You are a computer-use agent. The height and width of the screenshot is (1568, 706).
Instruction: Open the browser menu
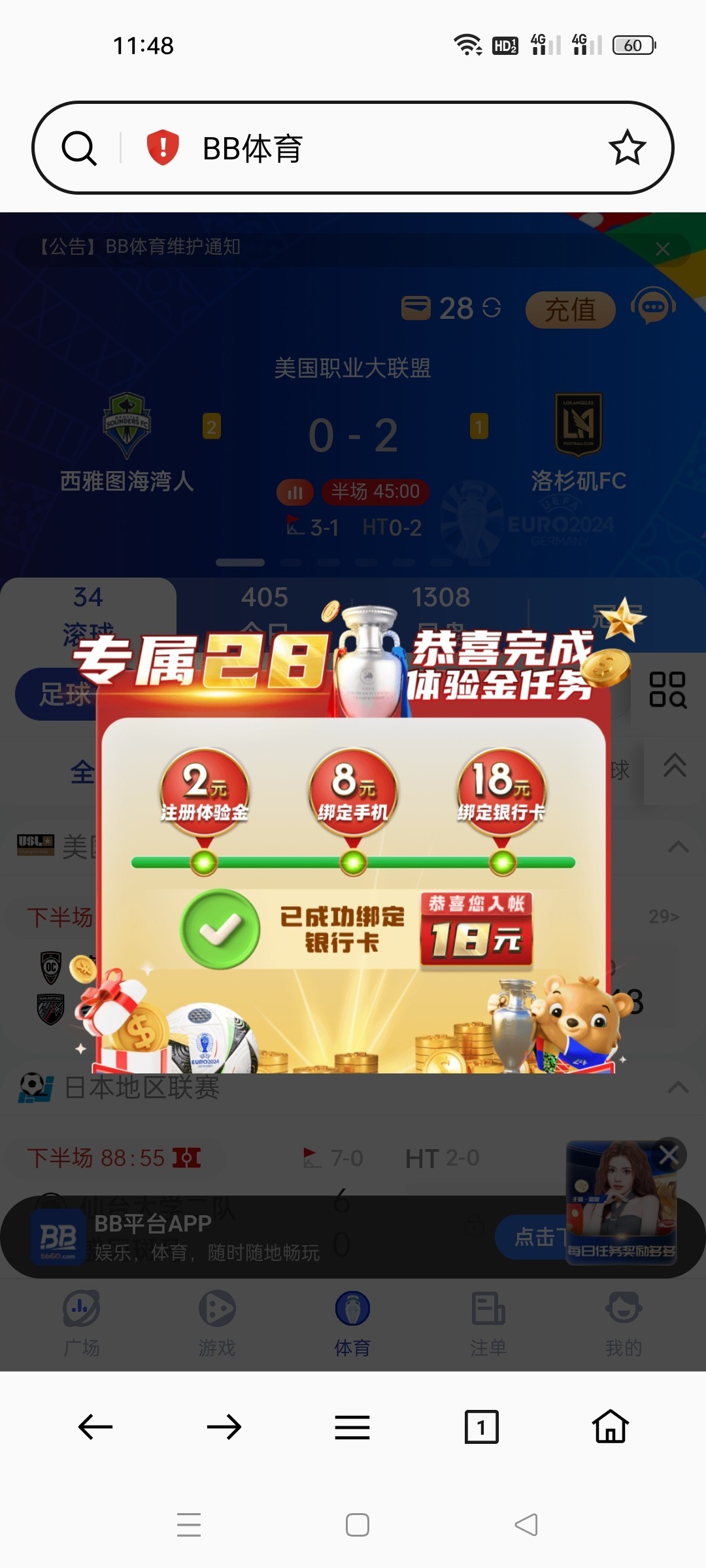tap(352, 1426)
